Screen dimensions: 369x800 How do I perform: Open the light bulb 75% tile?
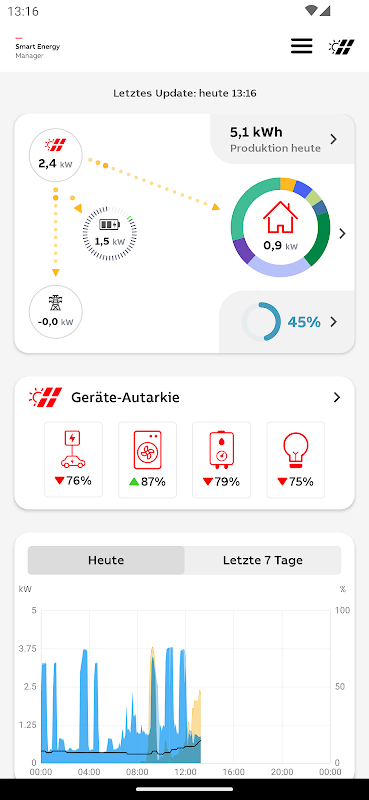pyautogui.click(x=296, y=460)
